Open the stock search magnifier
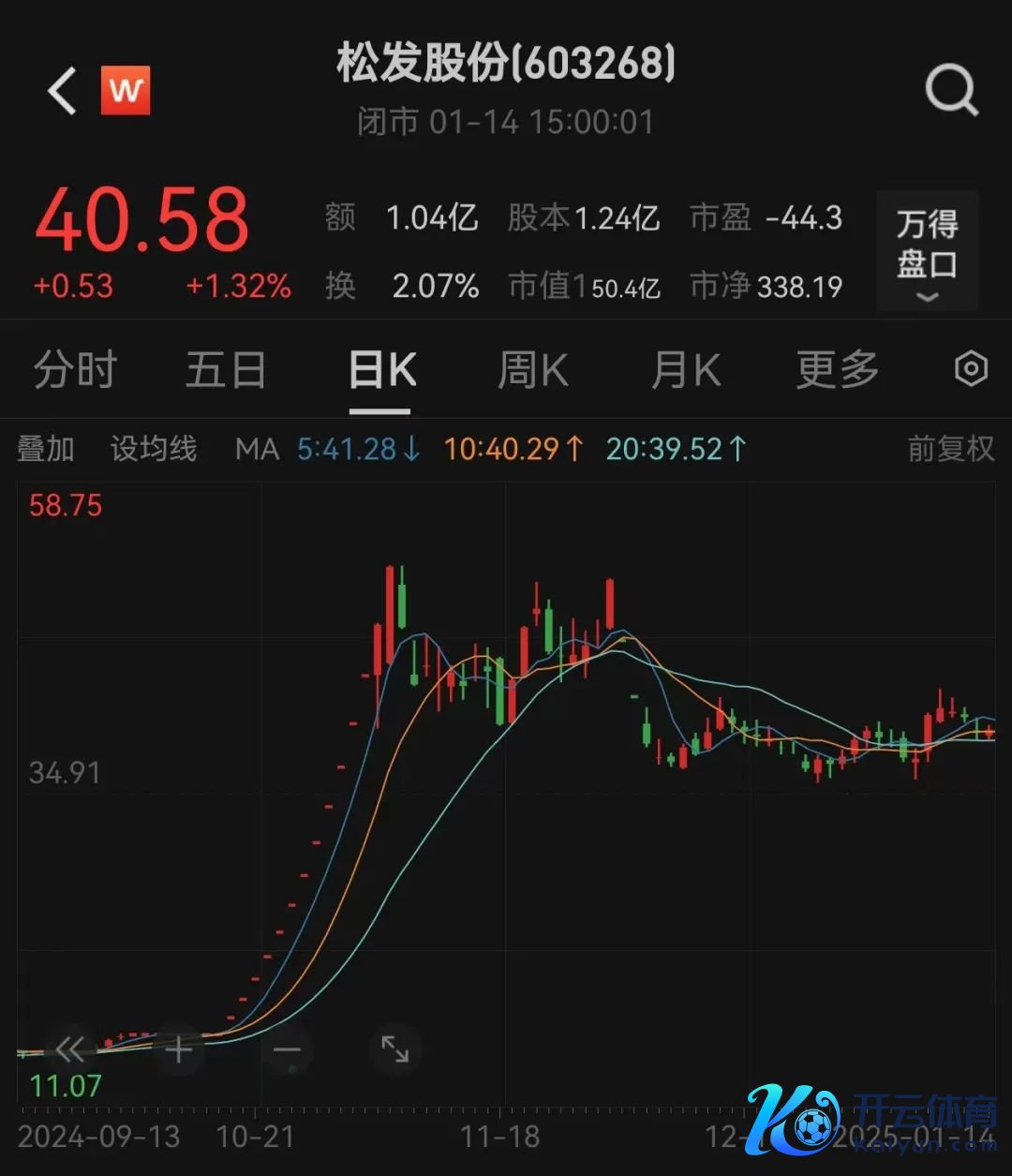This screenshot has height=1176, width=1012. point(951,92)
